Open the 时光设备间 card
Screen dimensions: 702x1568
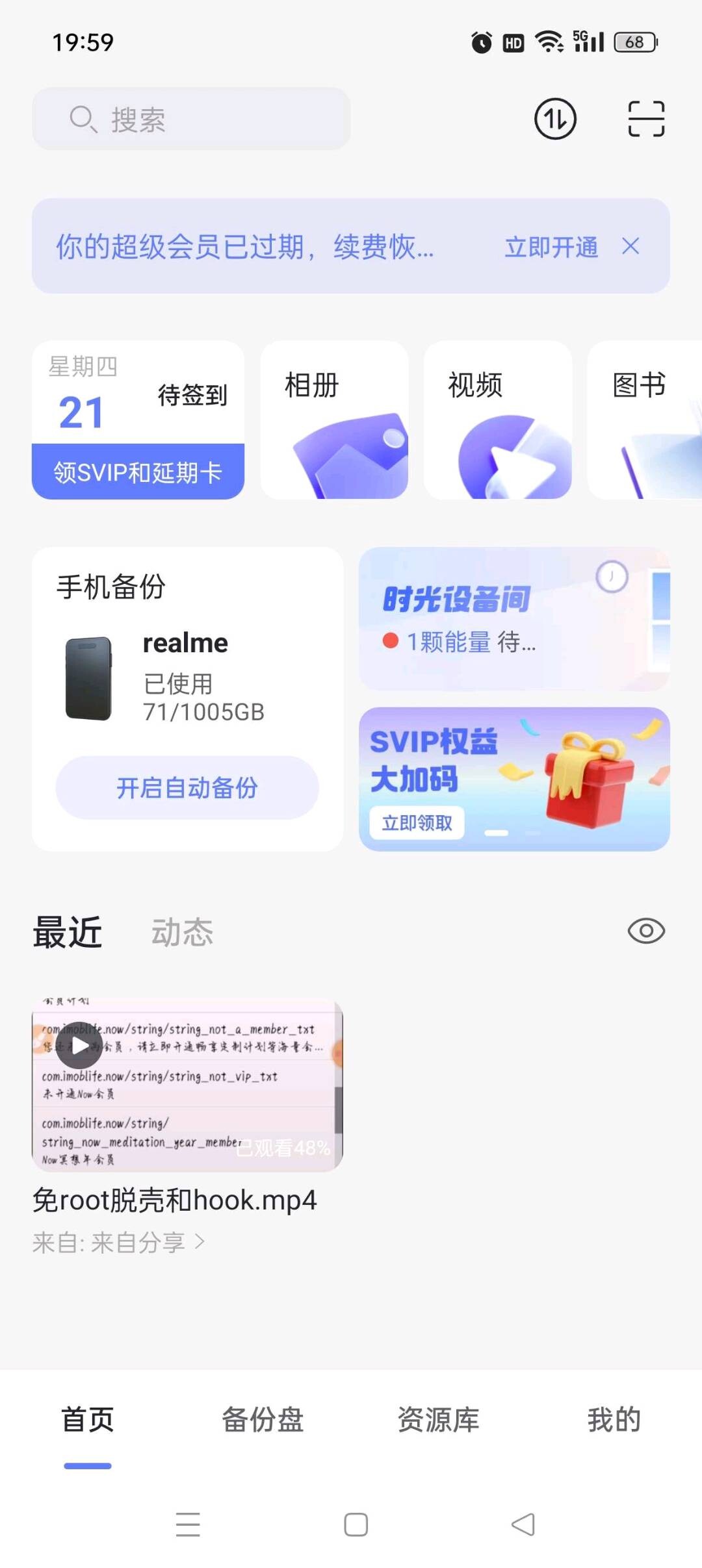(x=513, y=618)
